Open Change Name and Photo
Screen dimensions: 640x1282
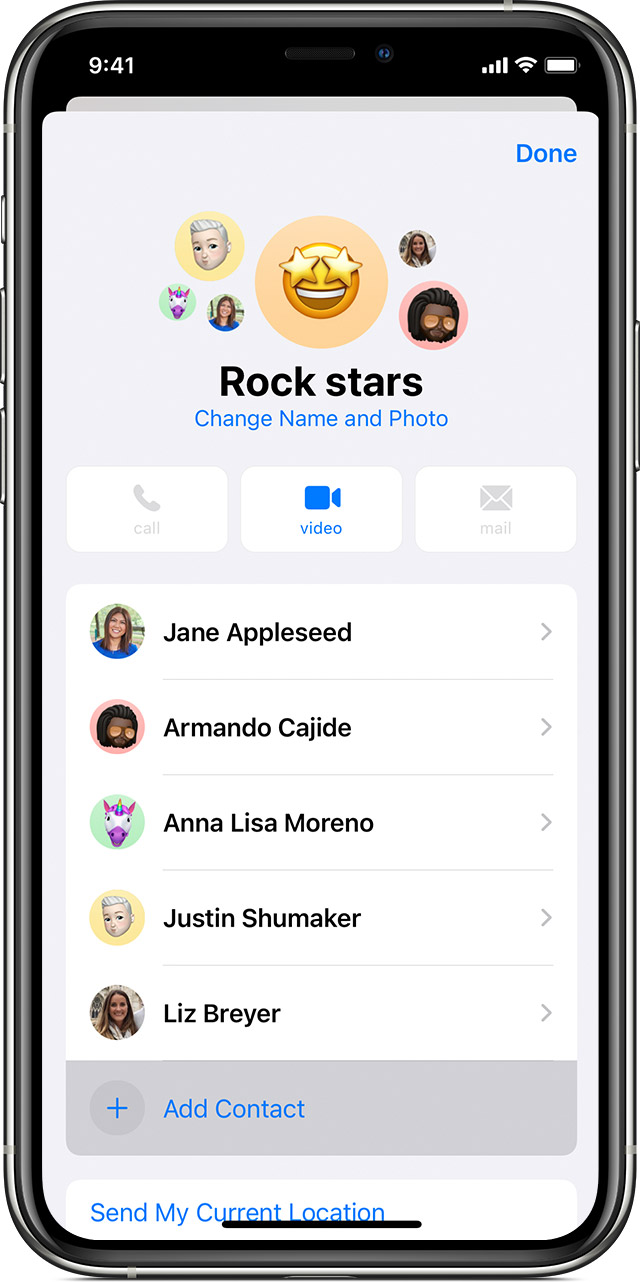(x=321, y=418)
